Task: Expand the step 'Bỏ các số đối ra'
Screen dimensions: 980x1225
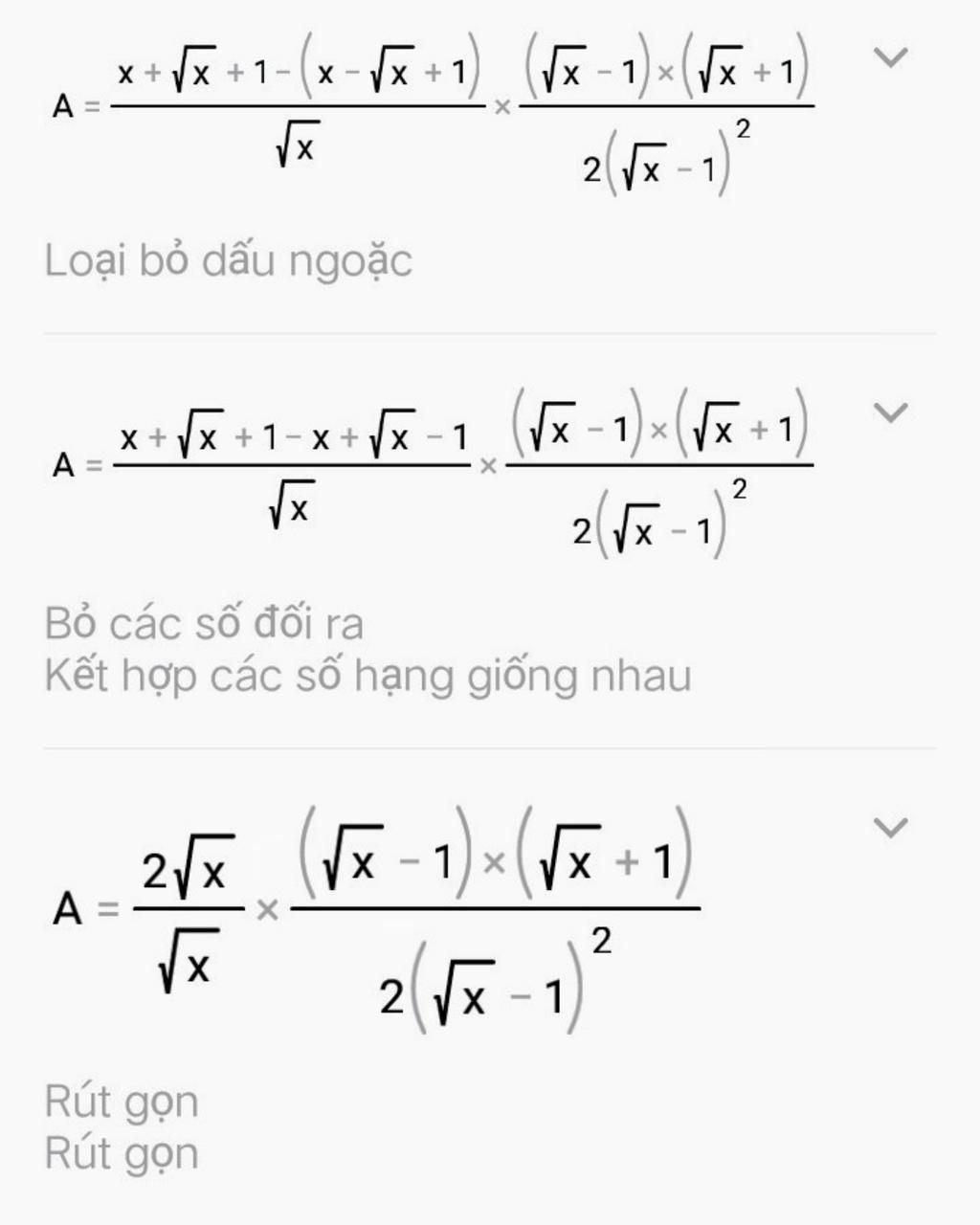Action: [891, 412]
